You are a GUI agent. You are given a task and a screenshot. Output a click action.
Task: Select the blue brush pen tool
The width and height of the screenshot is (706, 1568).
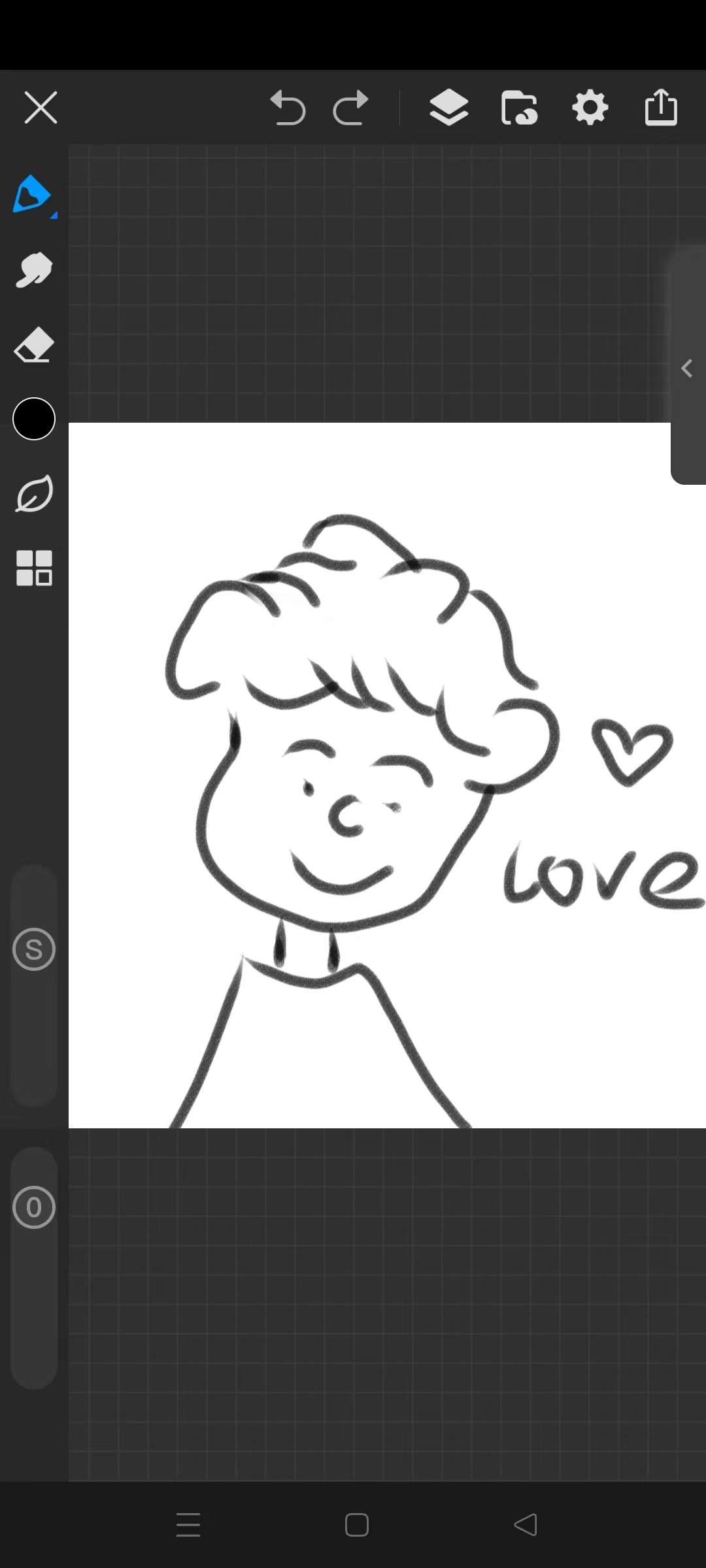pos(33,195)
